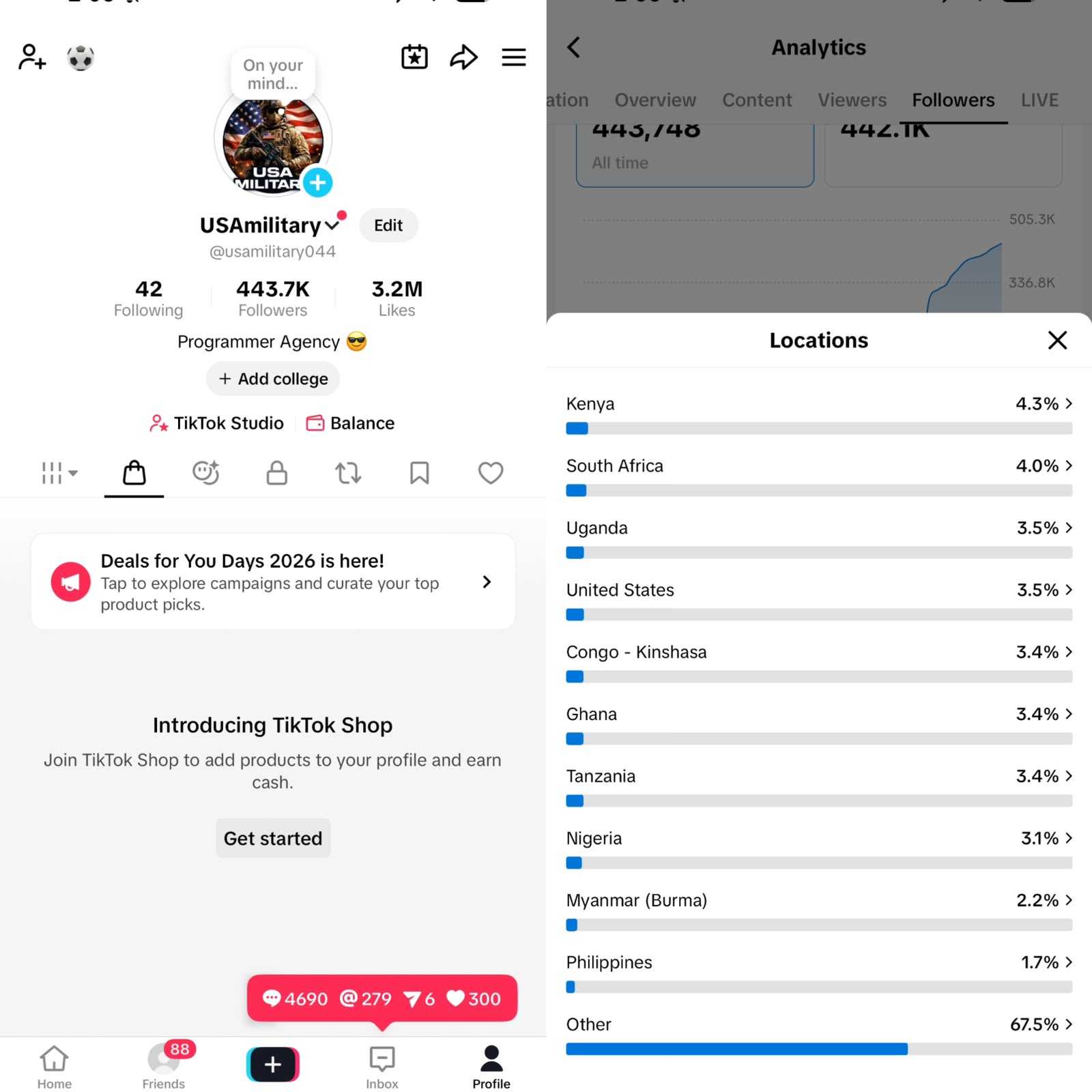Expand the Other locations row
The image size is (1092, 1092).
point(819,1035)
